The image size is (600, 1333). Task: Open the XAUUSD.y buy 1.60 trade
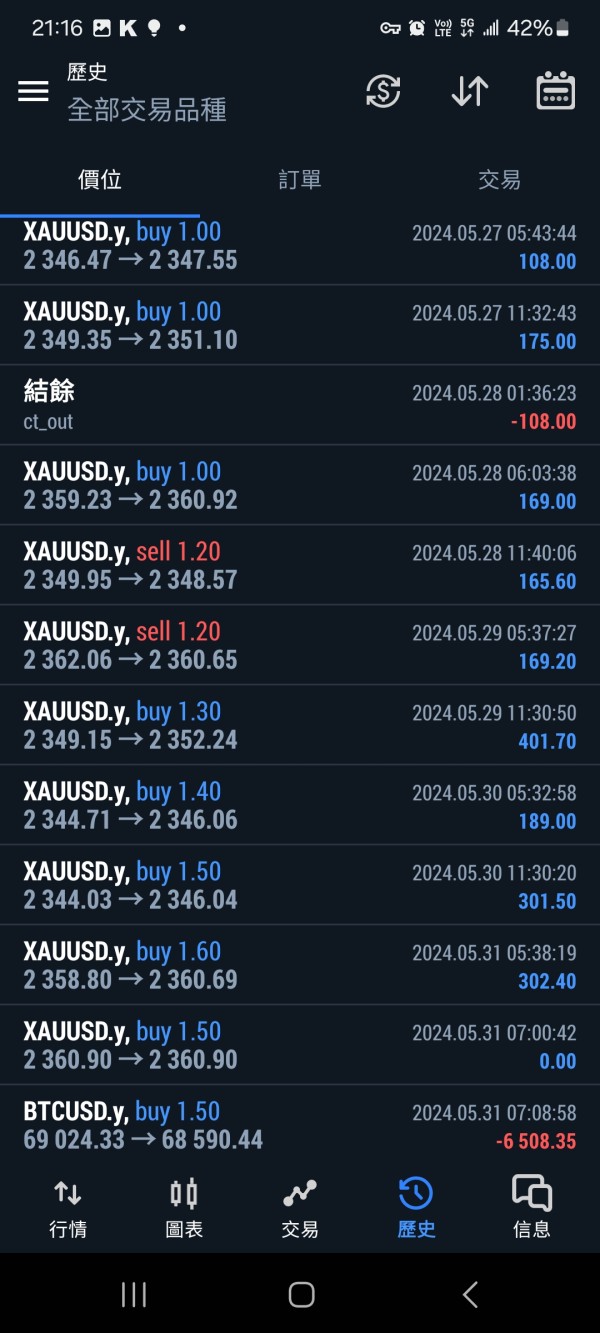300,965
